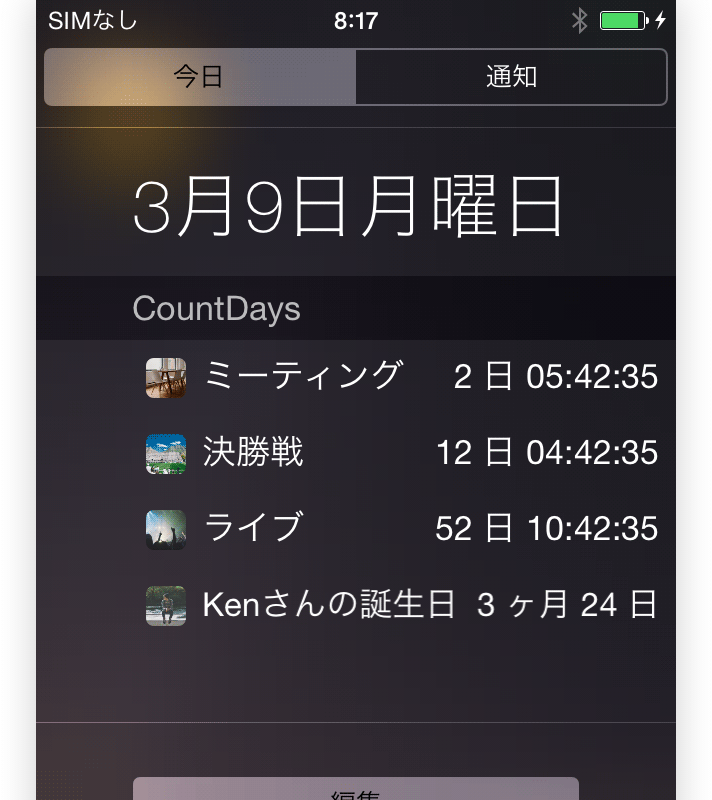
Task: Open the ミーティング countdown row
Action: click(400, 376)
